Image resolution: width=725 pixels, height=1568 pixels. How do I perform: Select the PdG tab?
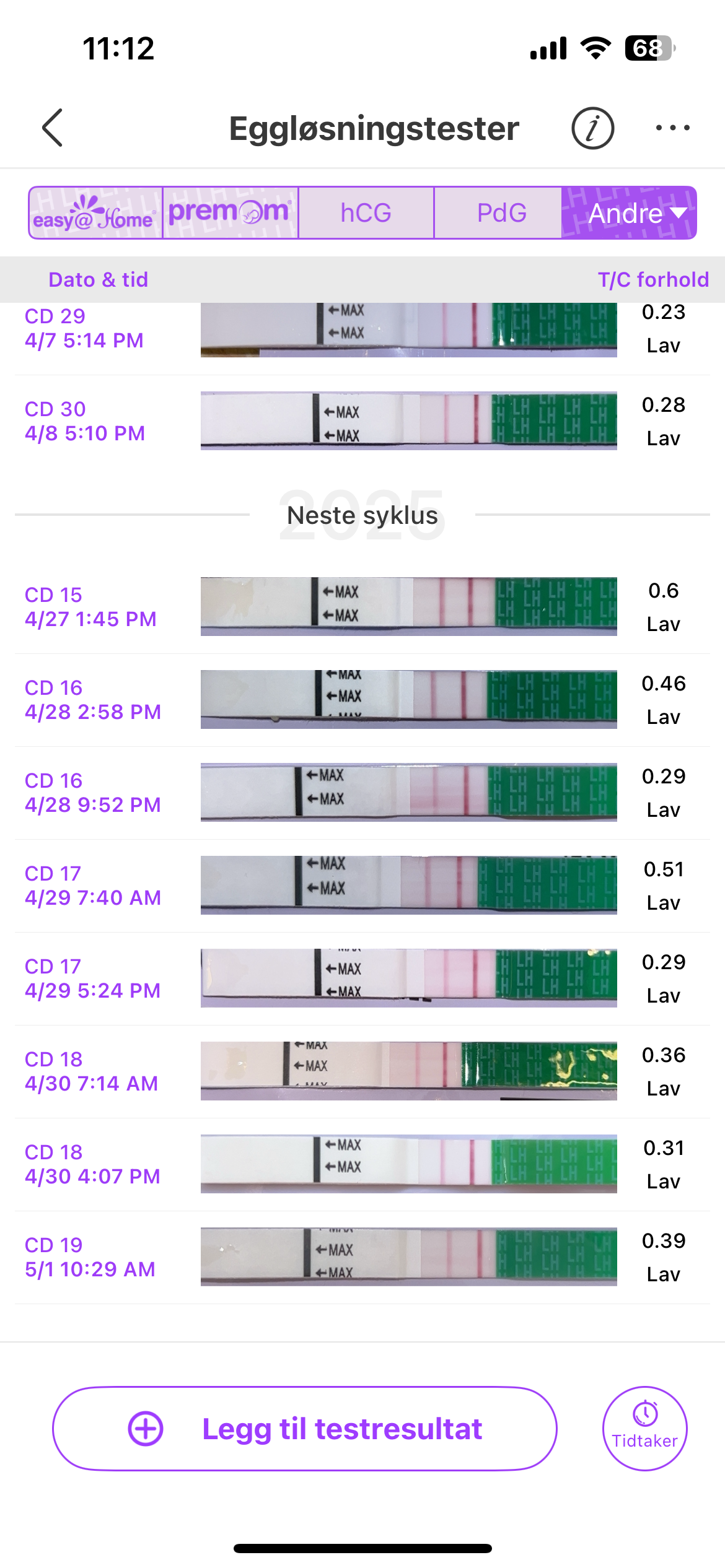[501, 213]
